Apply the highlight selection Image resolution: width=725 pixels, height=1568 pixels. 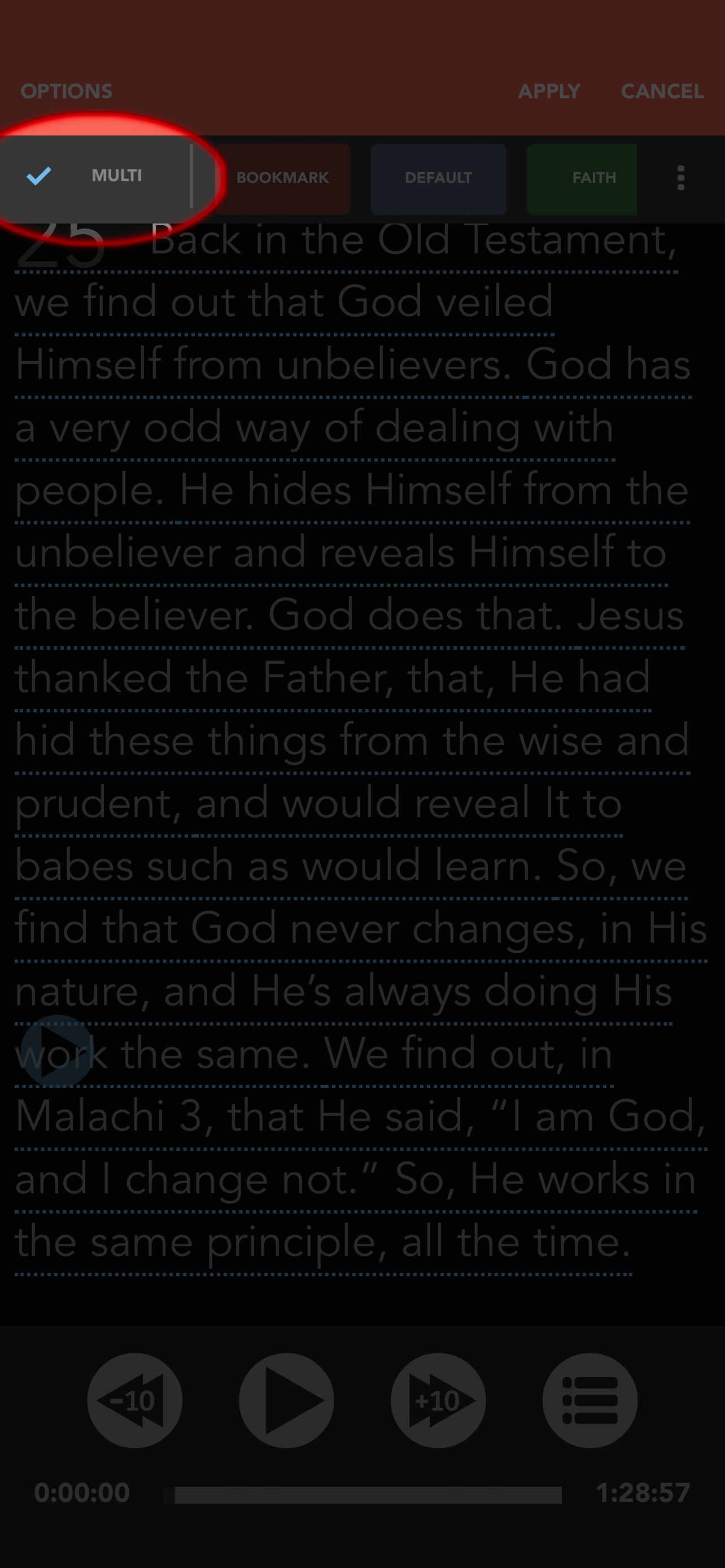click(549, 91)
